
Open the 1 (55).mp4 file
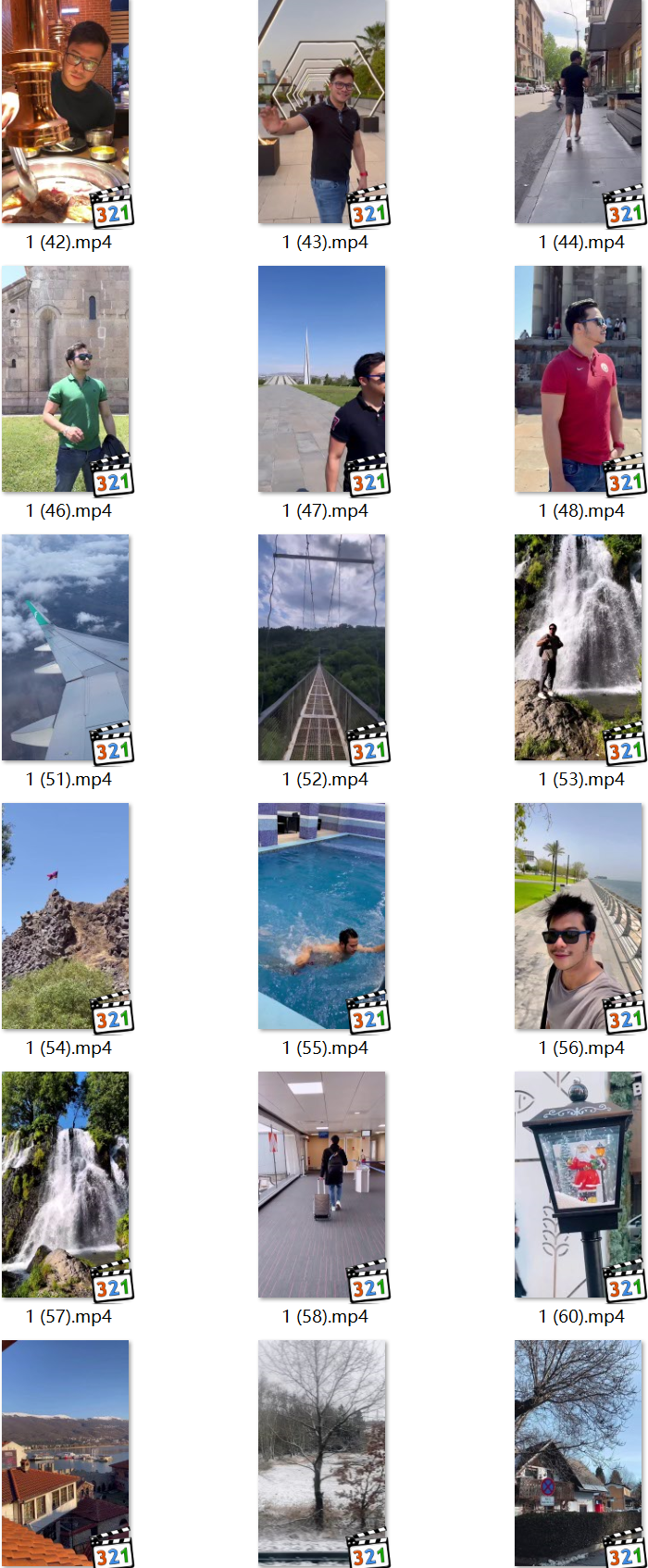tap(322, 916)
